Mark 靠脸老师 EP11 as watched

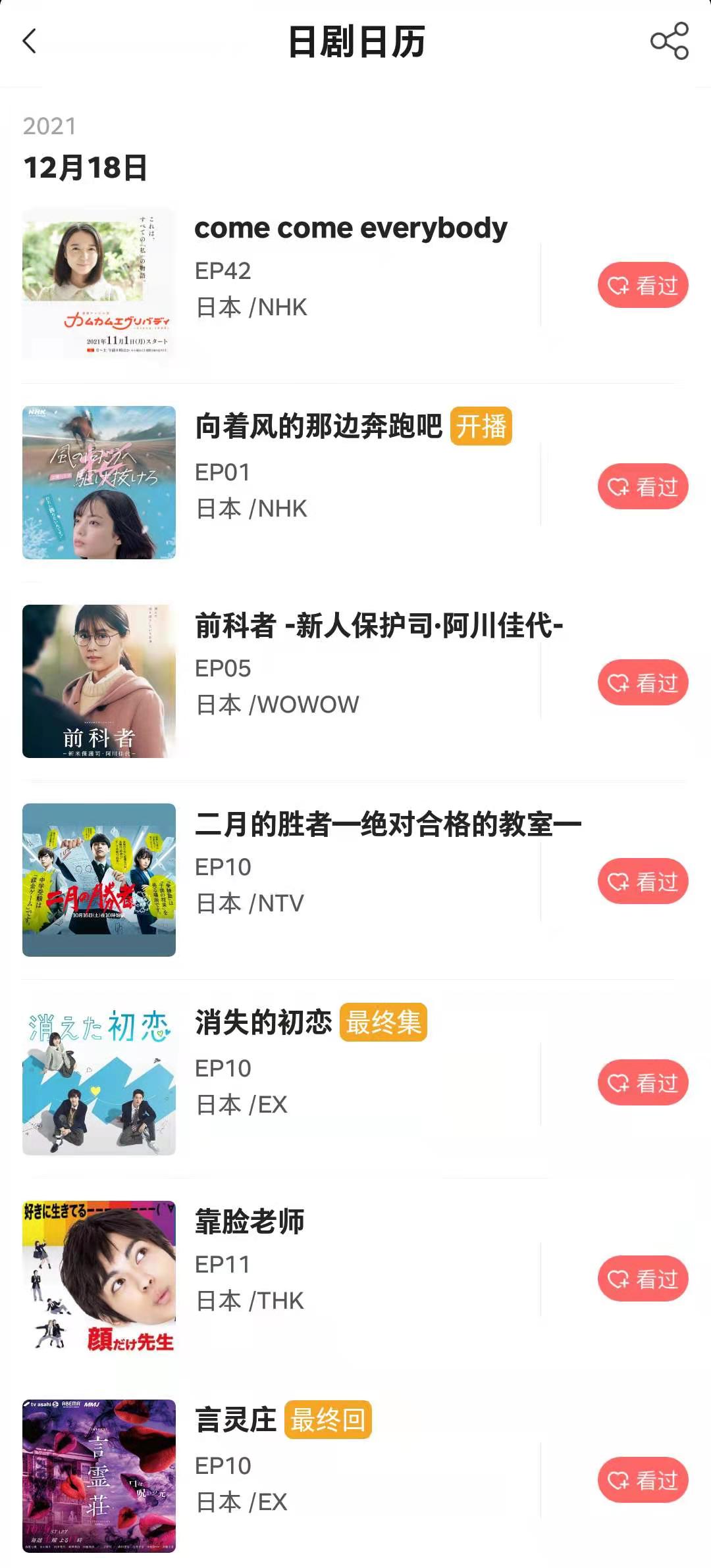643,1279
